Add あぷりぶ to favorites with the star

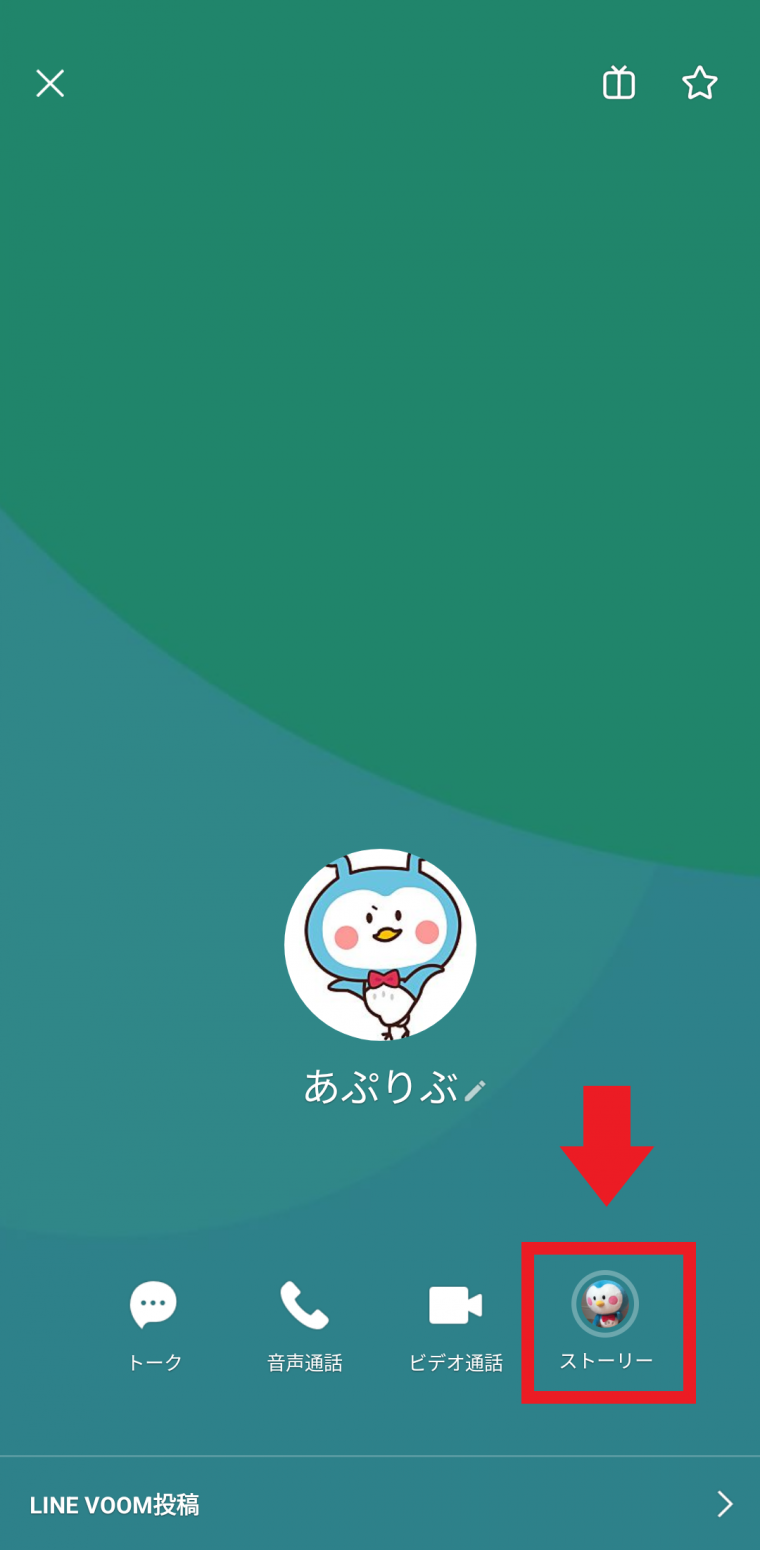tap(700, 83)
